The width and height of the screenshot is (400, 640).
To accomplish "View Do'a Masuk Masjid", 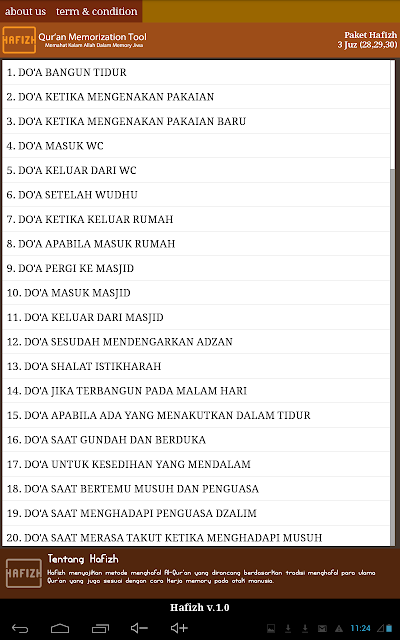I will pos(196,293).
